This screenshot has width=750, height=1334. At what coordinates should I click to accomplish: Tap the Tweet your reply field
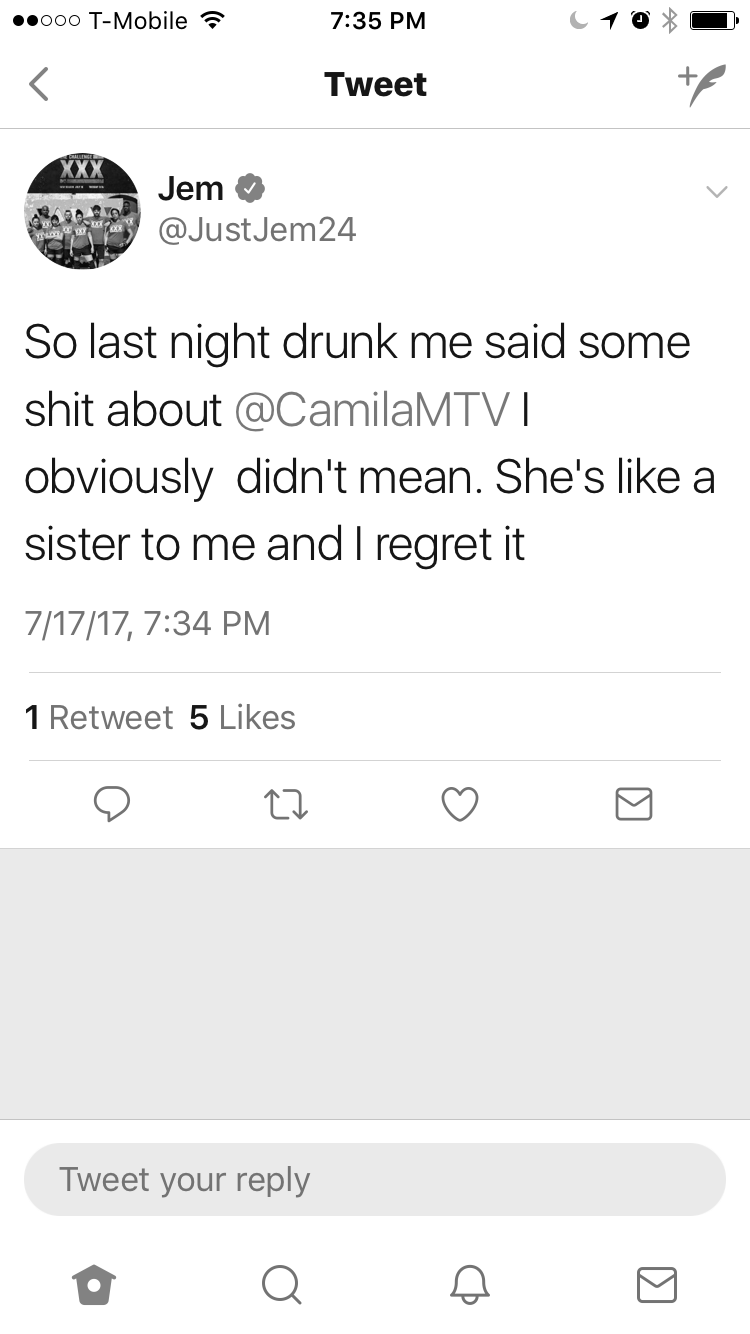pyautogui.click(x=375, y=1179)
